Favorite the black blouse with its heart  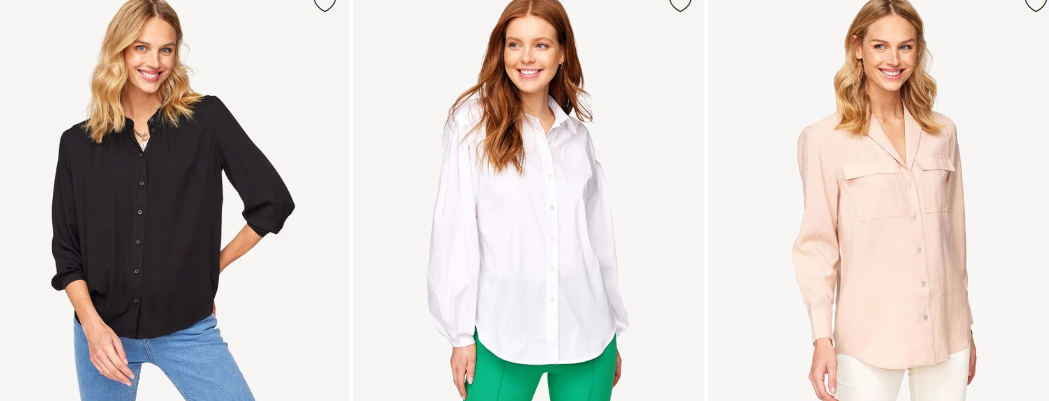pyautogui.click(x=325, y=4)
